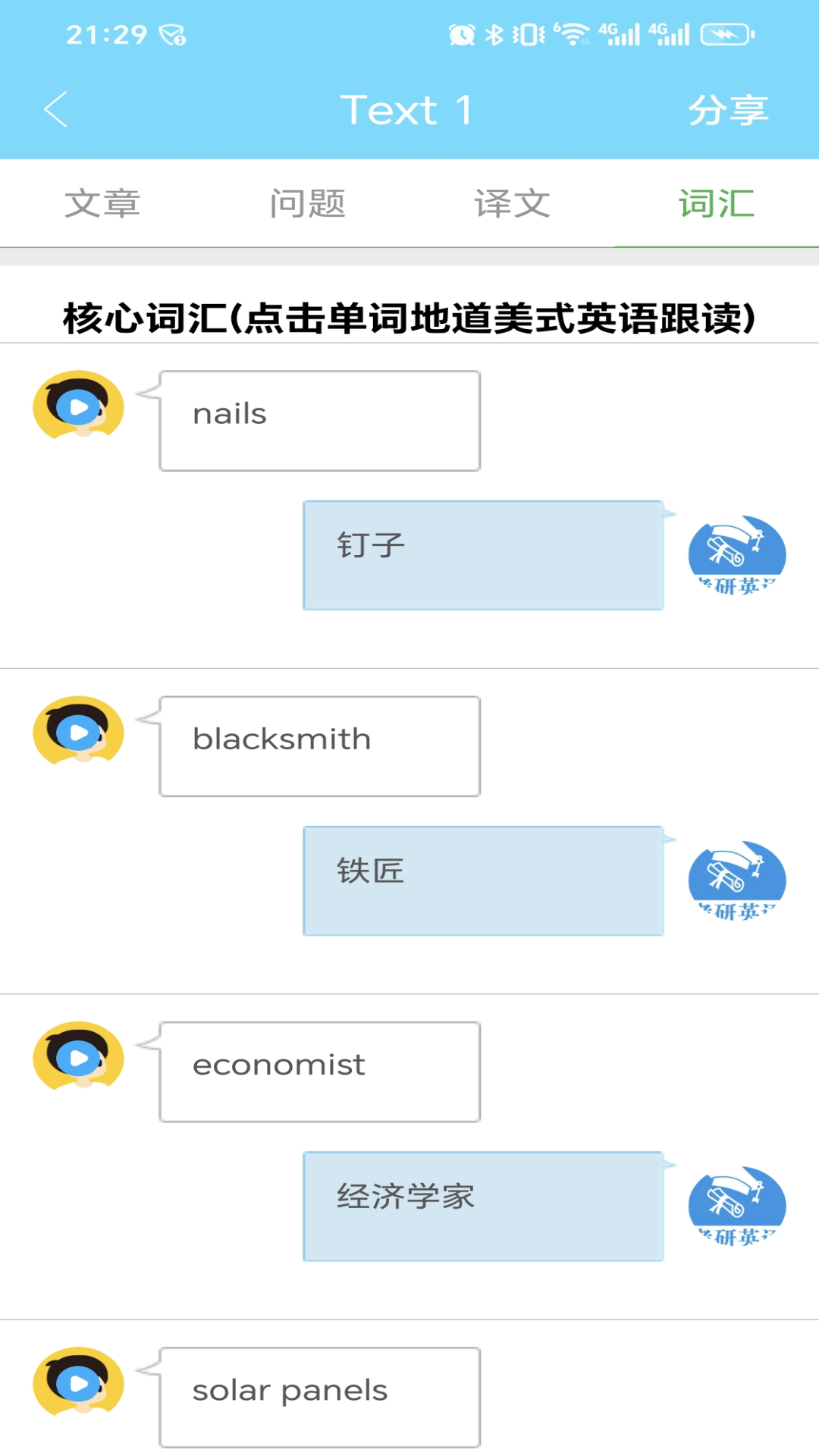Open the 译文 translation view

(512, 202)
